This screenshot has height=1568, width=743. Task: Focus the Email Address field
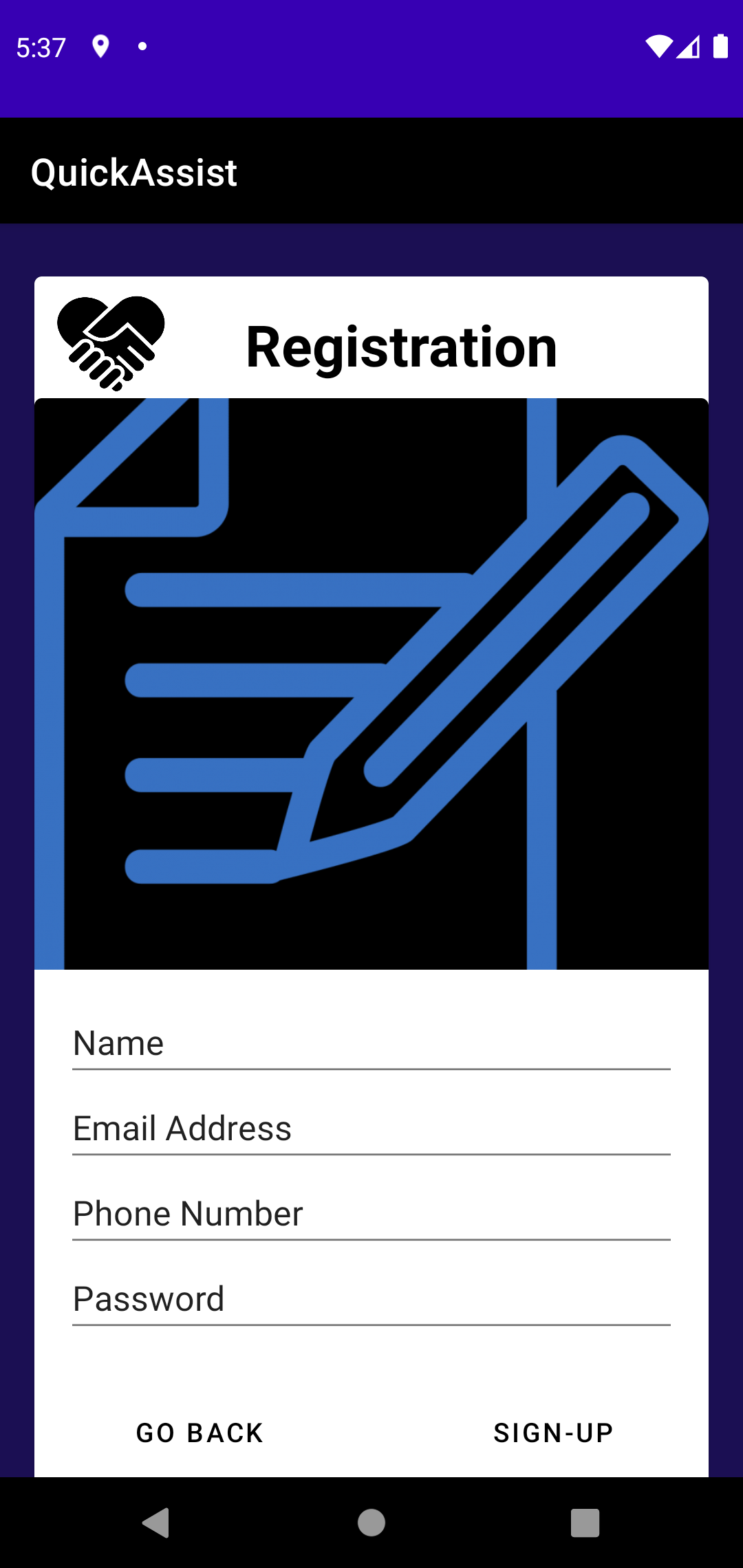371,1129
